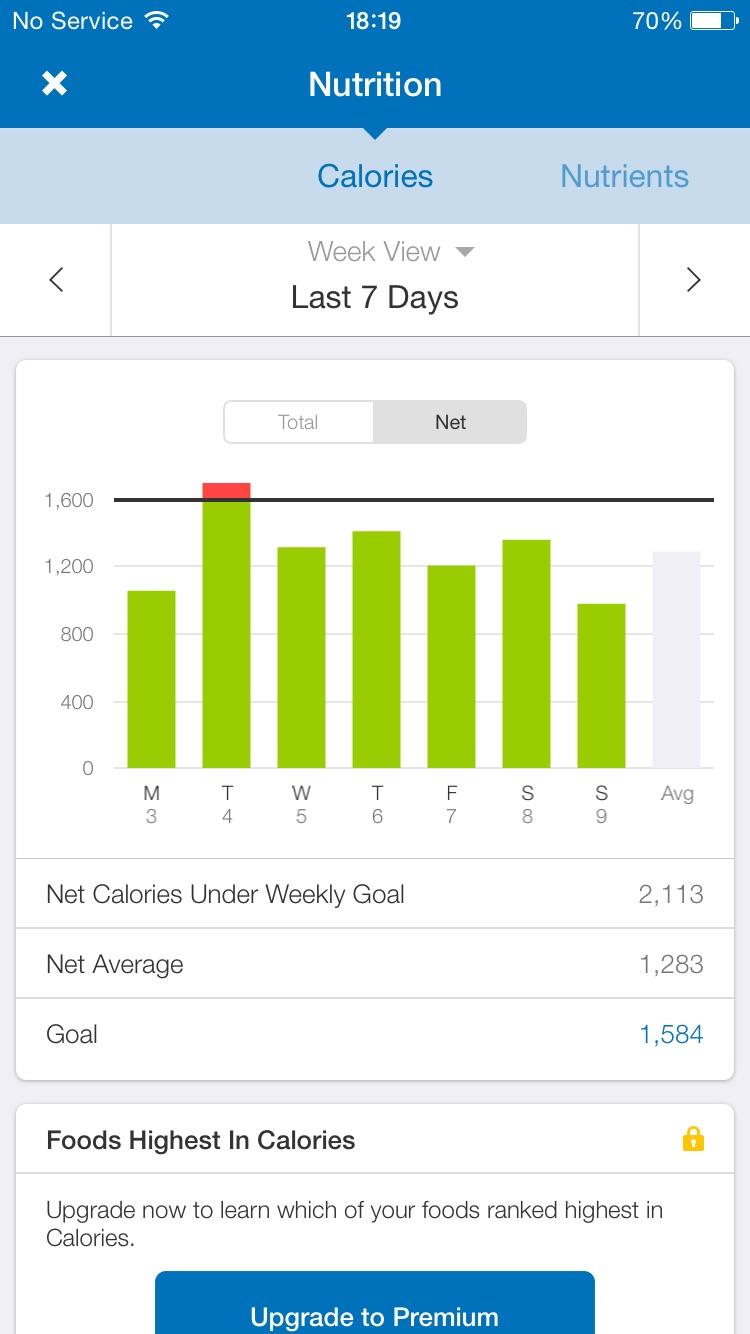The image size is (750, 1334).
Task: Go to the previous week
Action: pos(56,280)
